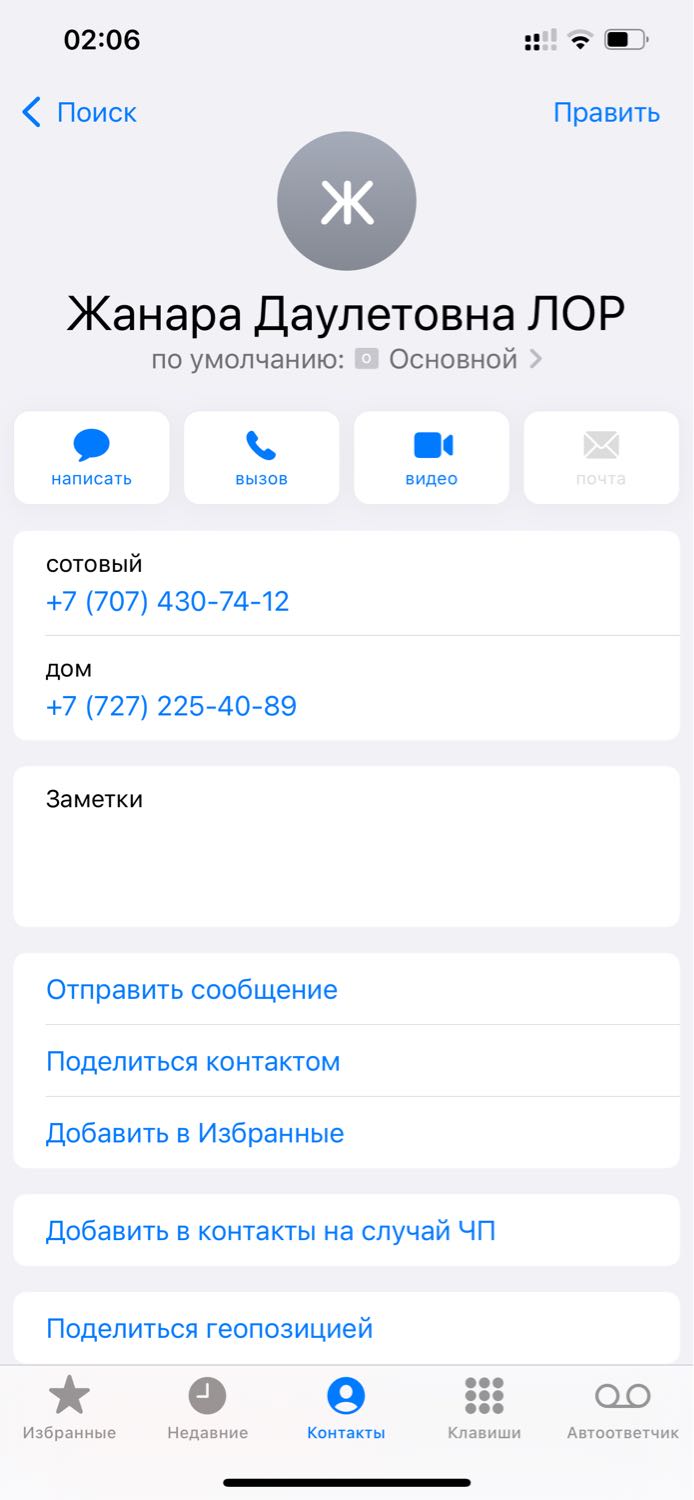Start a call with the вызов button
The height and width of the screenshot is (1500, 694).
[x=261, y=457]
